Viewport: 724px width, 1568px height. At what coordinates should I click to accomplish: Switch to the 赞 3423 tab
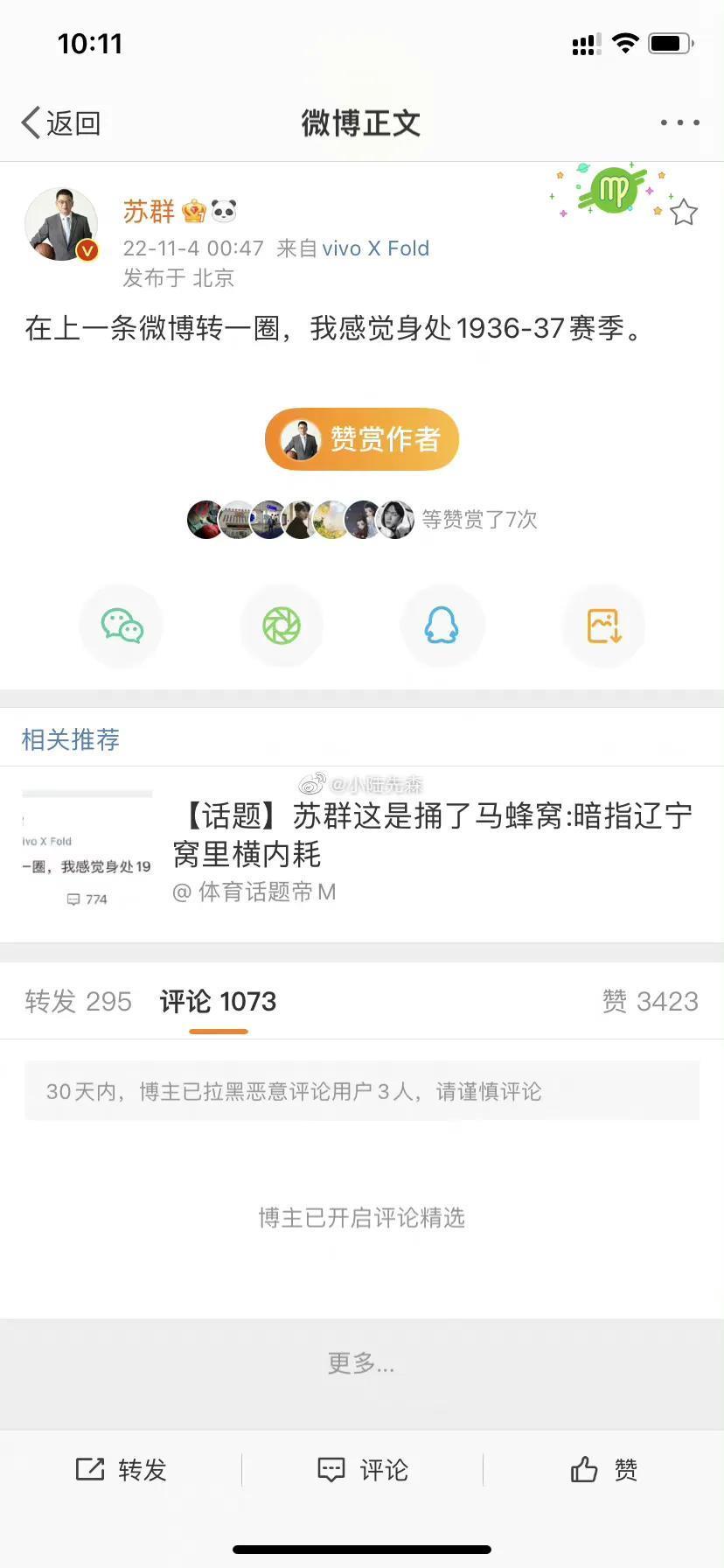click(x=650, y=1001)
